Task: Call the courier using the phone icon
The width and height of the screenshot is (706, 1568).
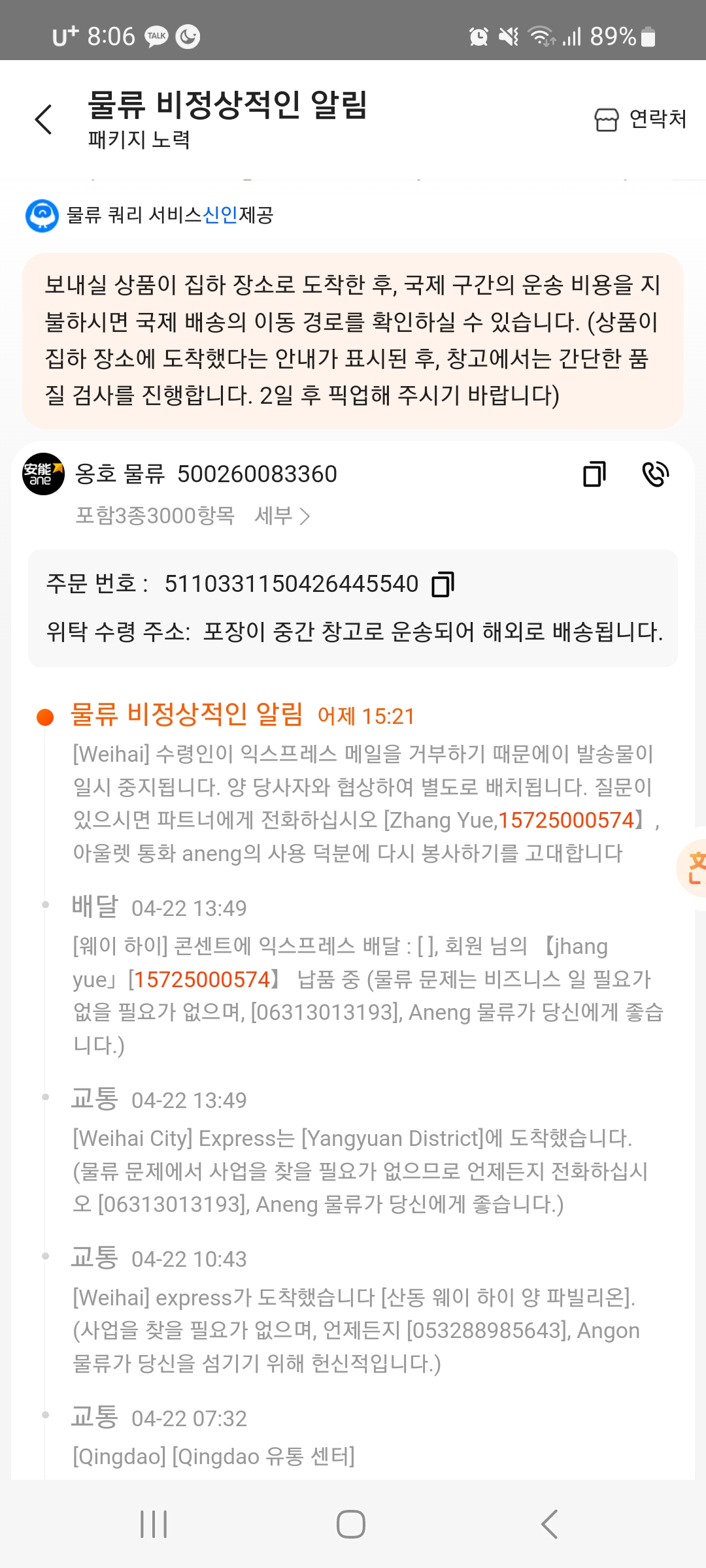Action: tap(655, 474)
